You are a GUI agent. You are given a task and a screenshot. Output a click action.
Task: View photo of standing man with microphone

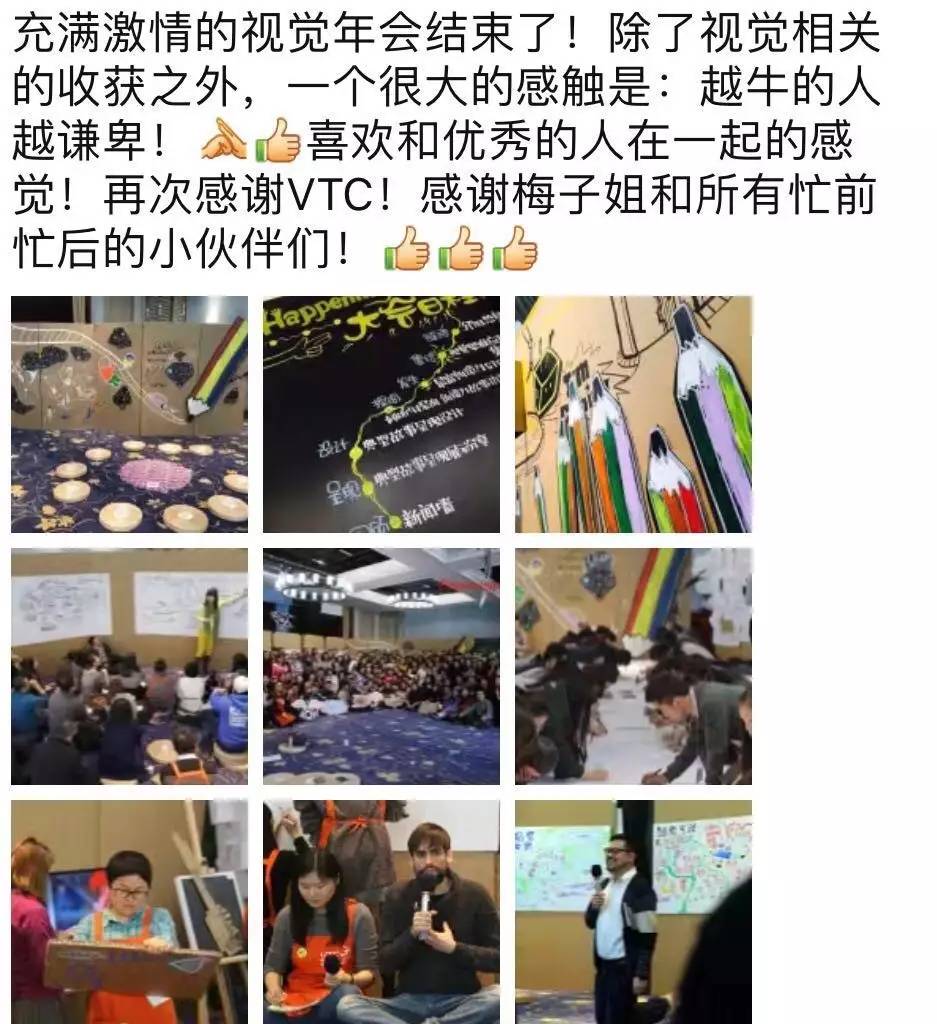coord(633,911)
